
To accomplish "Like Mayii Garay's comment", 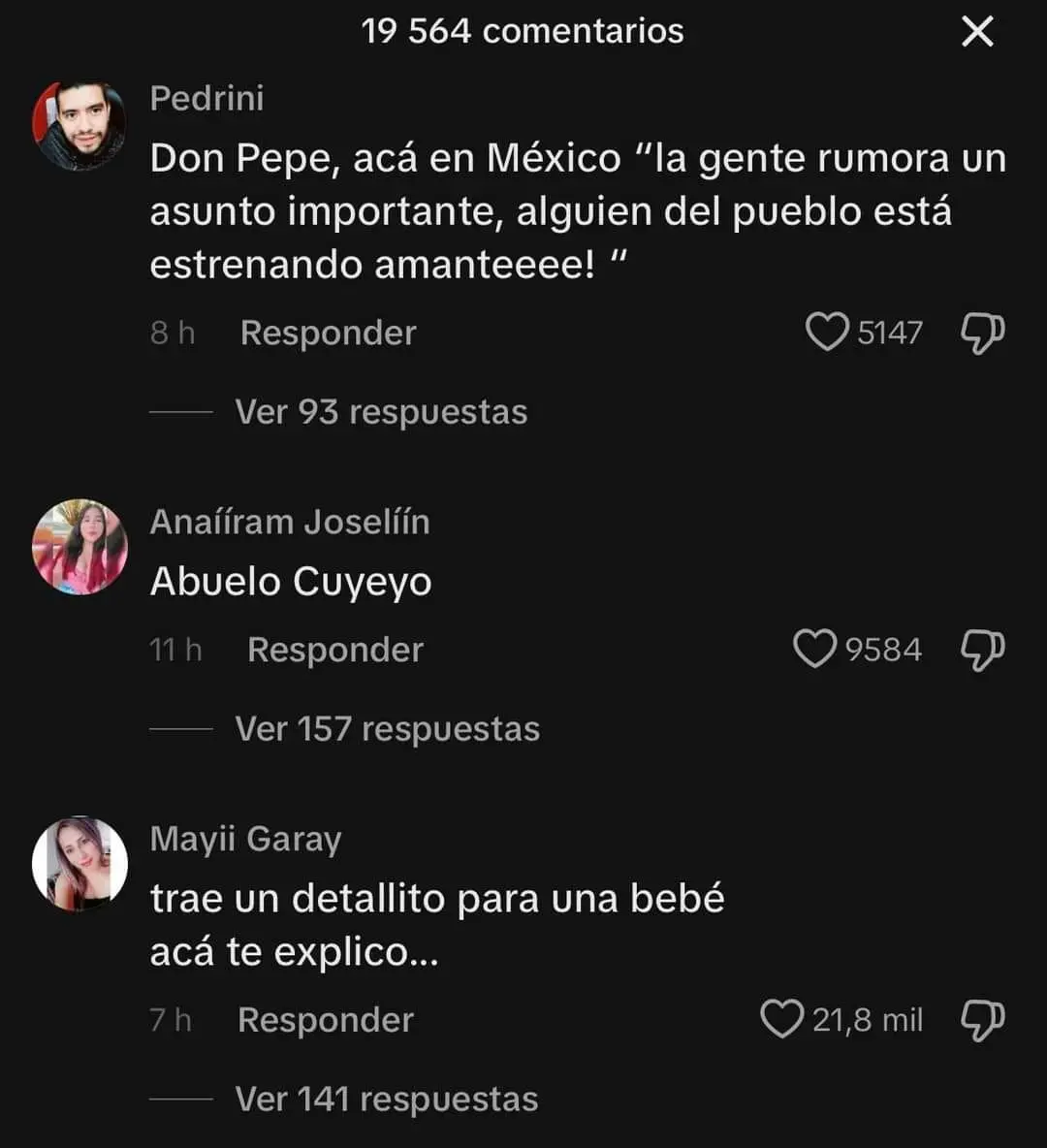I will tap(781, 1019).
